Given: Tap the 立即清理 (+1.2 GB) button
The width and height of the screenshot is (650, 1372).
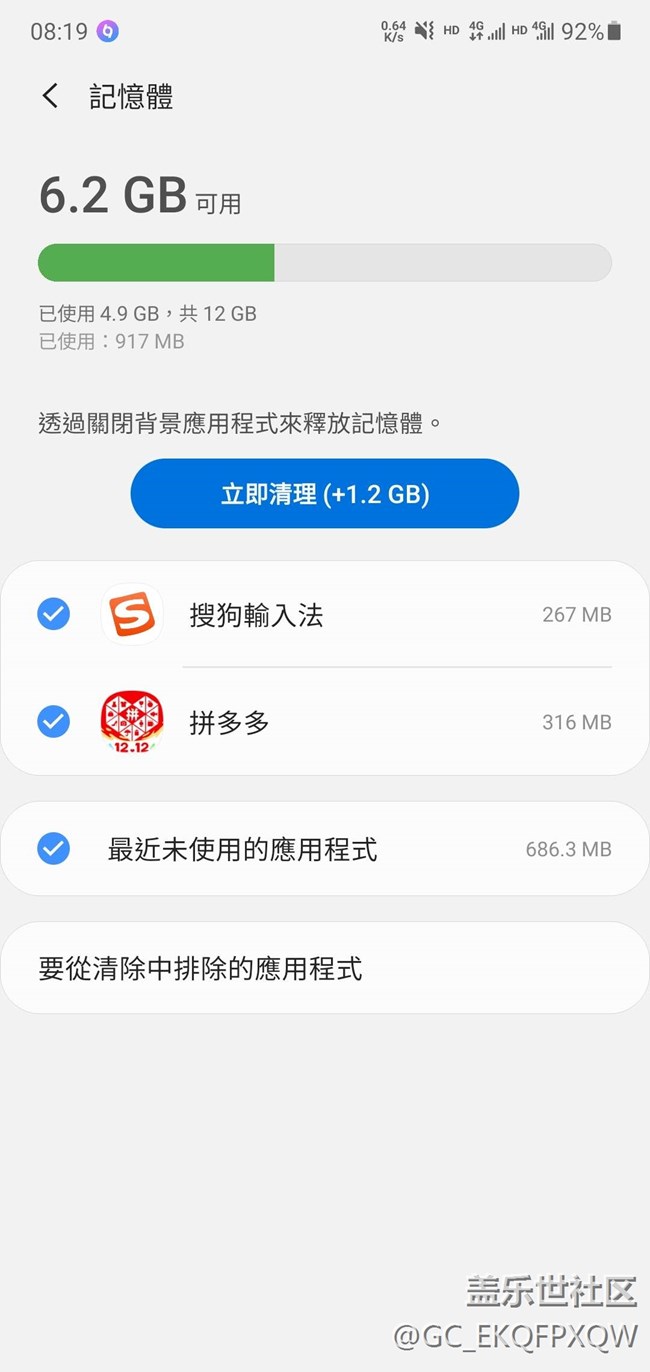Looking at the screenshot, I should point(325,493).
